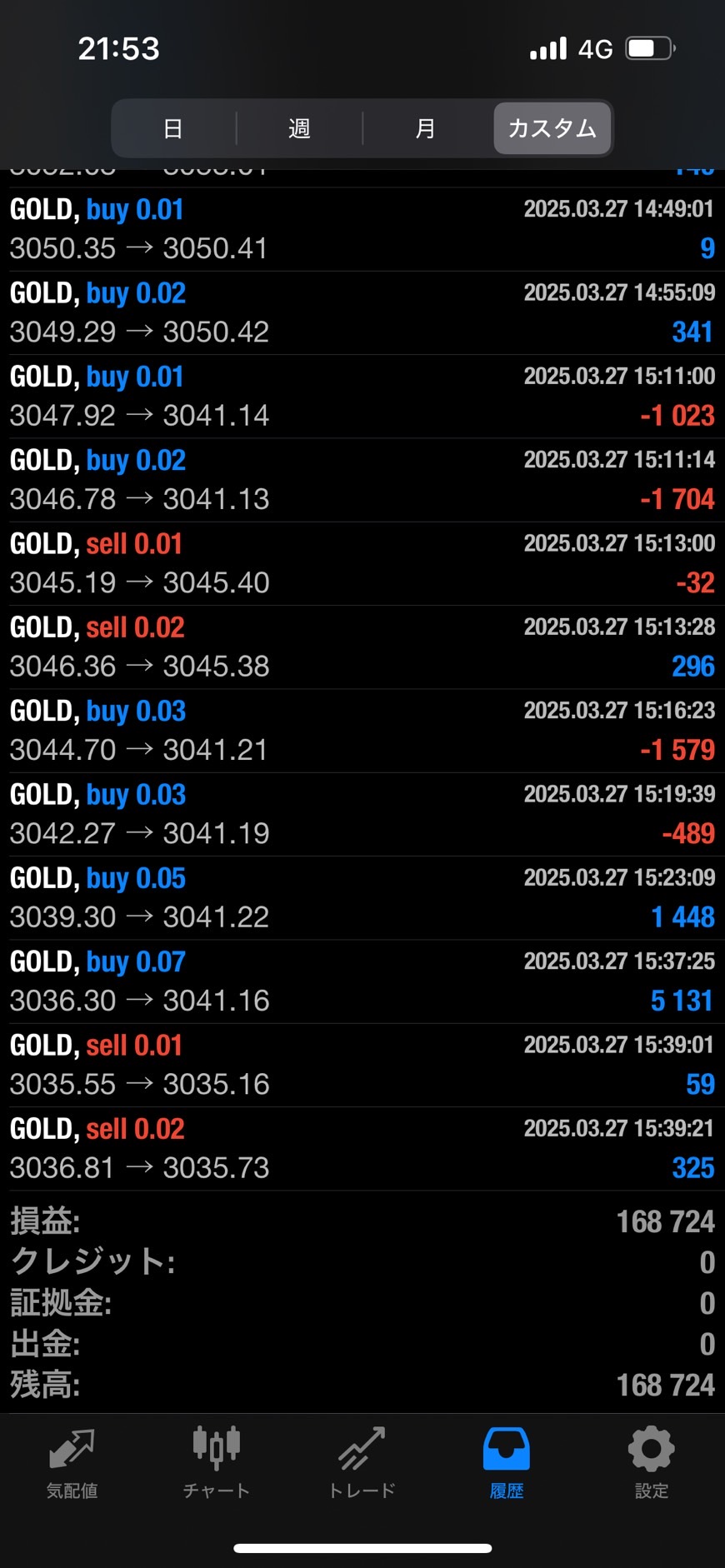This screenshot has width=725, height=1568.
Task: Expand GOLD buy 0.02 trade at 14:55:09
Action: (362, 312)
